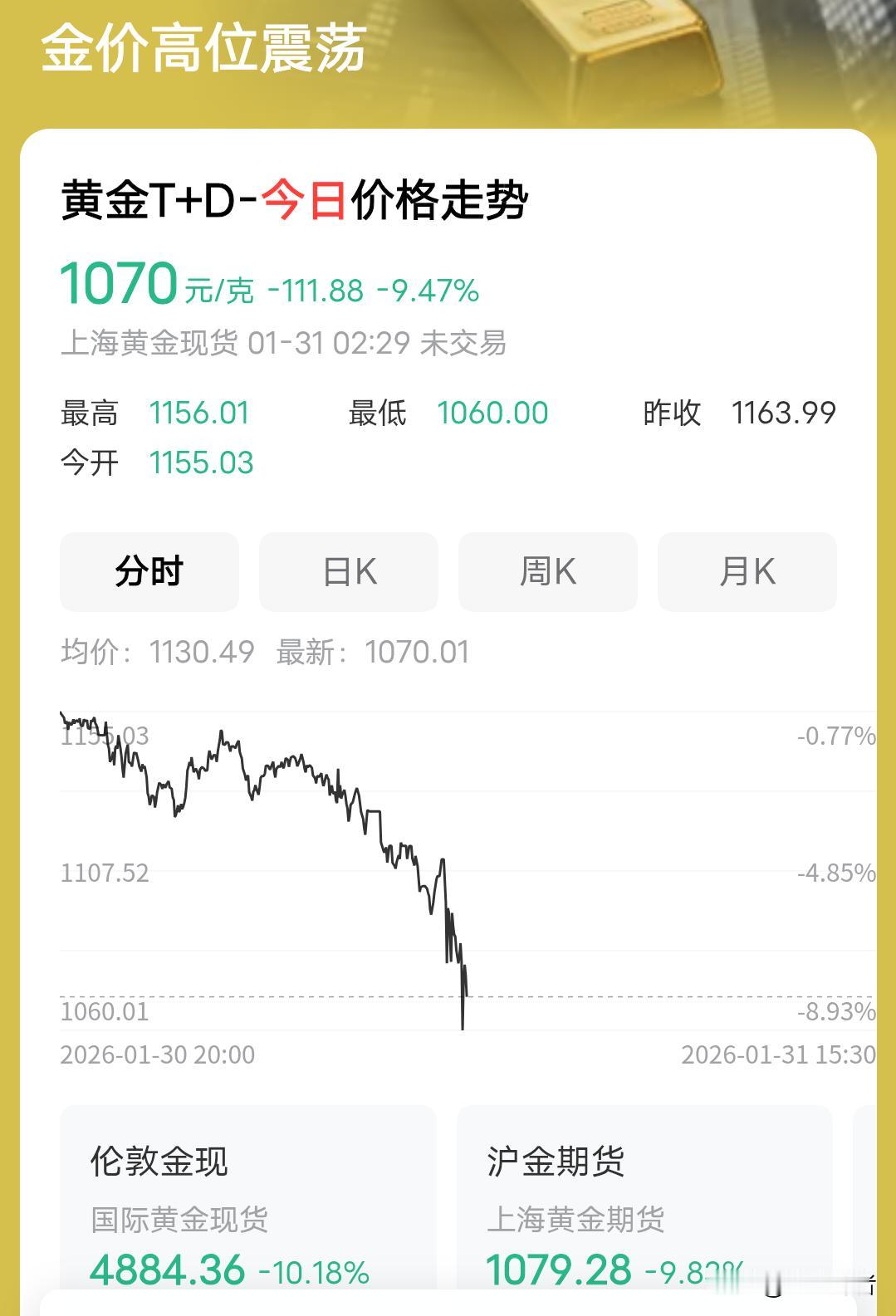This screenshot has width=896, height=1316.
Task: Switch to the 月K monthly chart tab
Action: [x=746, y=571]
